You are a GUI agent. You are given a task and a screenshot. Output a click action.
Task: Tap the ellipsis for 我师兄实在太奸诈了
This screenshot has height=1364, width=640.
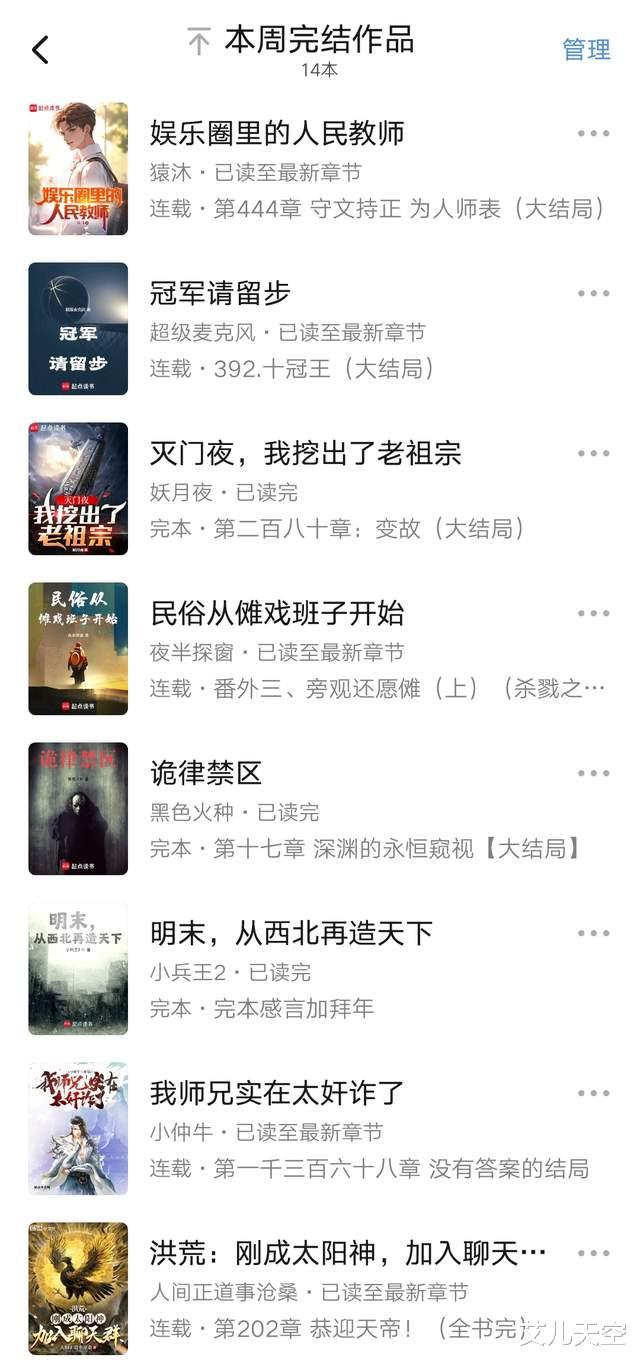(x=593, y=1093)
